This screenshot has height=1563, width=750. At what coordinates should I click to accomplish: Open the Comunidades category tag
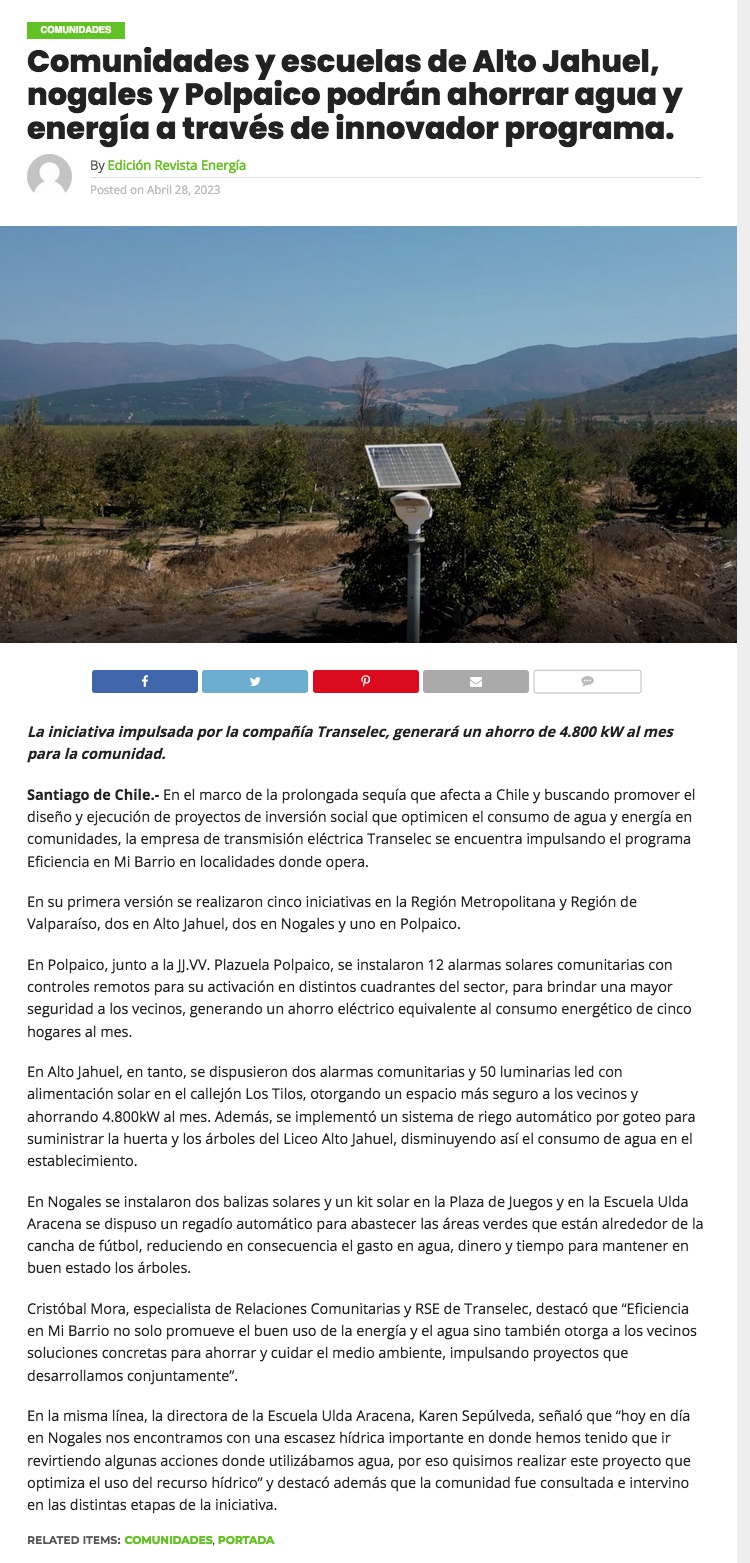(76, 30)
